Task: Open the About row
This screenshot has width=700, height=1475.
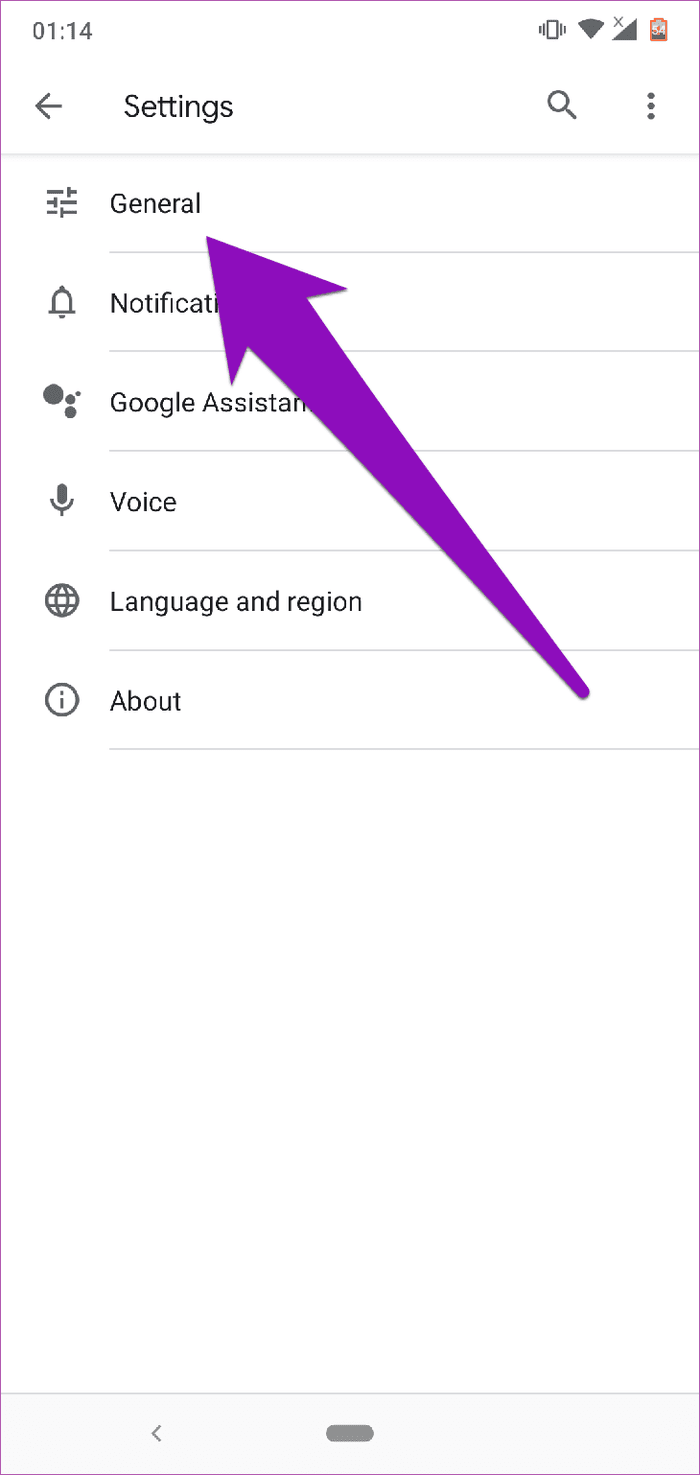Action: (350, 700)
